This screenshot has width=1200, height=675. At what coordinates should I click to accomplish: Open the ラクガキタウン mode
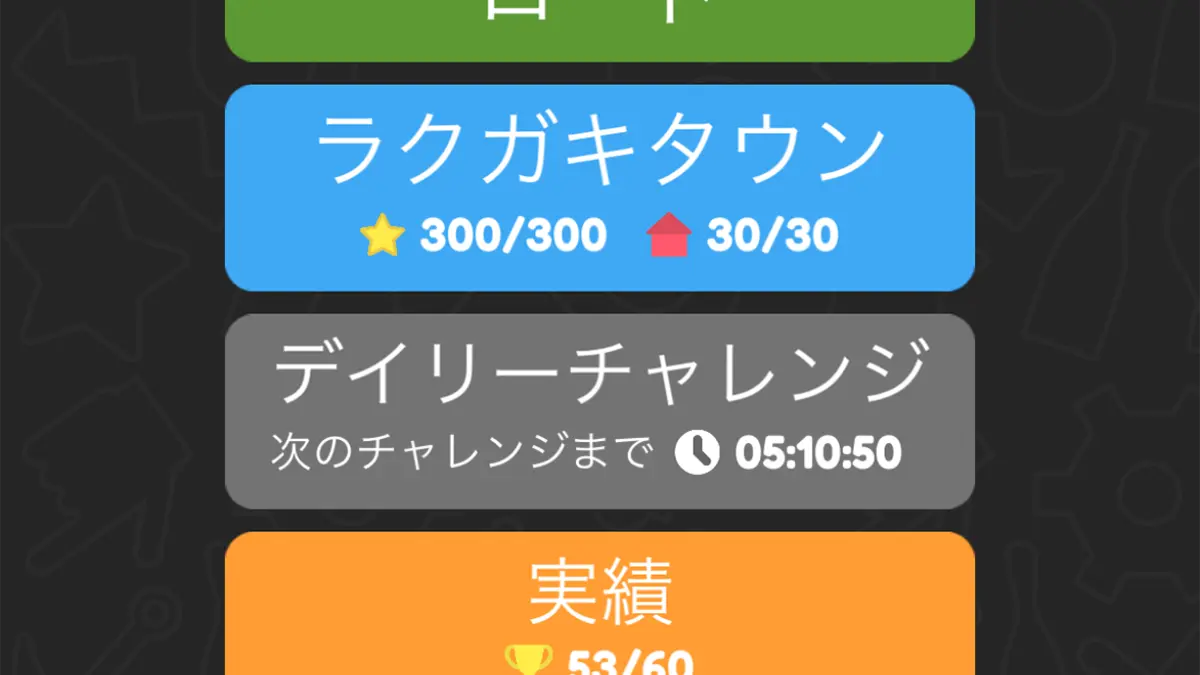(x=599, y=188)
